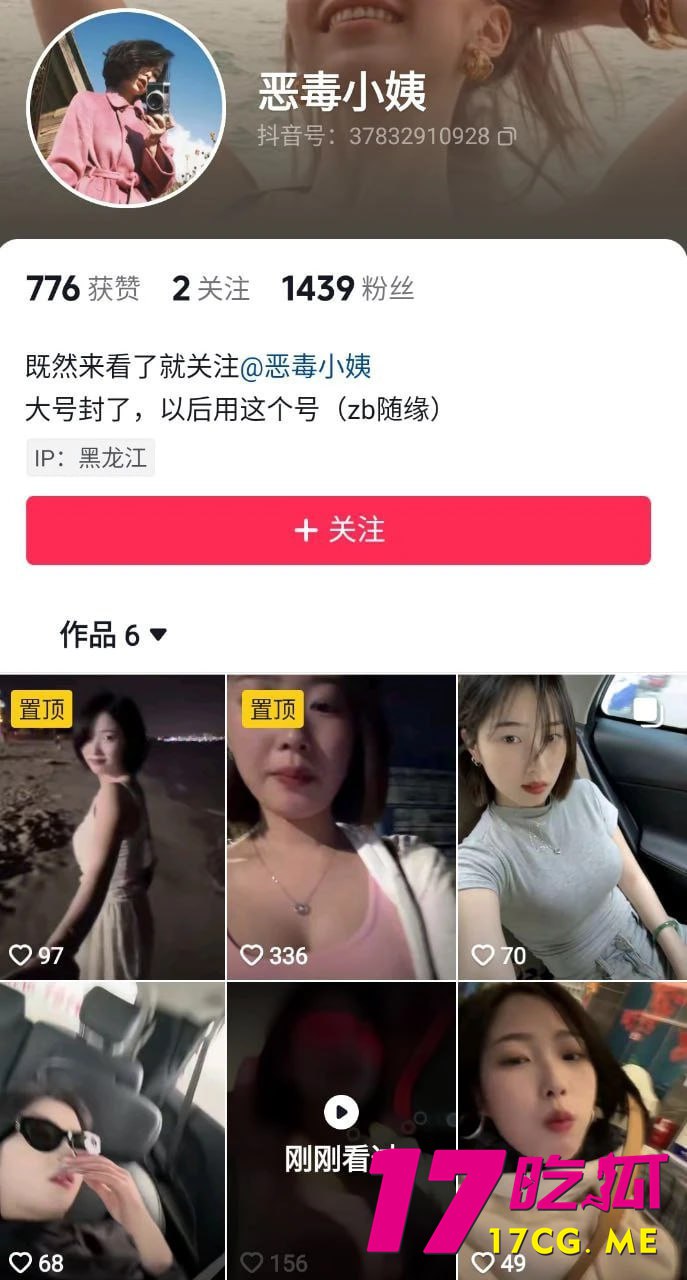Open the video with 68 likes
The height and width of the screenshot is (1280, 687).
click(x=112, y=1130)
